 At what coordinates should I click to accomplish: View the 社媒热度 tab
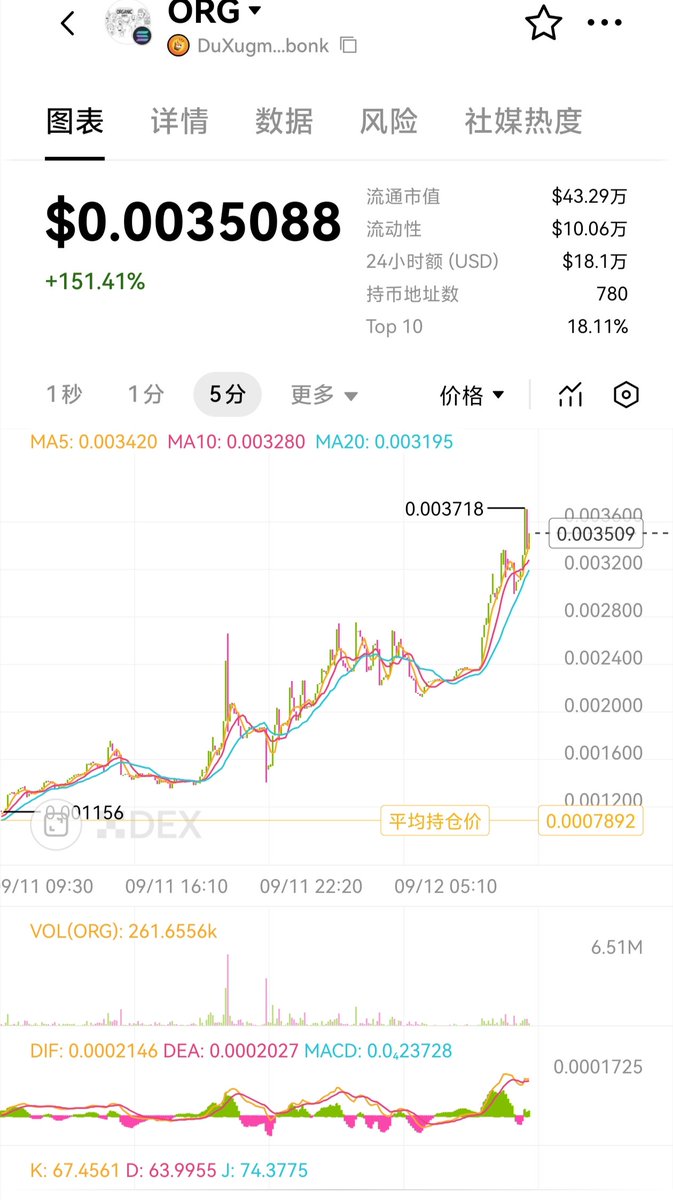523,121
